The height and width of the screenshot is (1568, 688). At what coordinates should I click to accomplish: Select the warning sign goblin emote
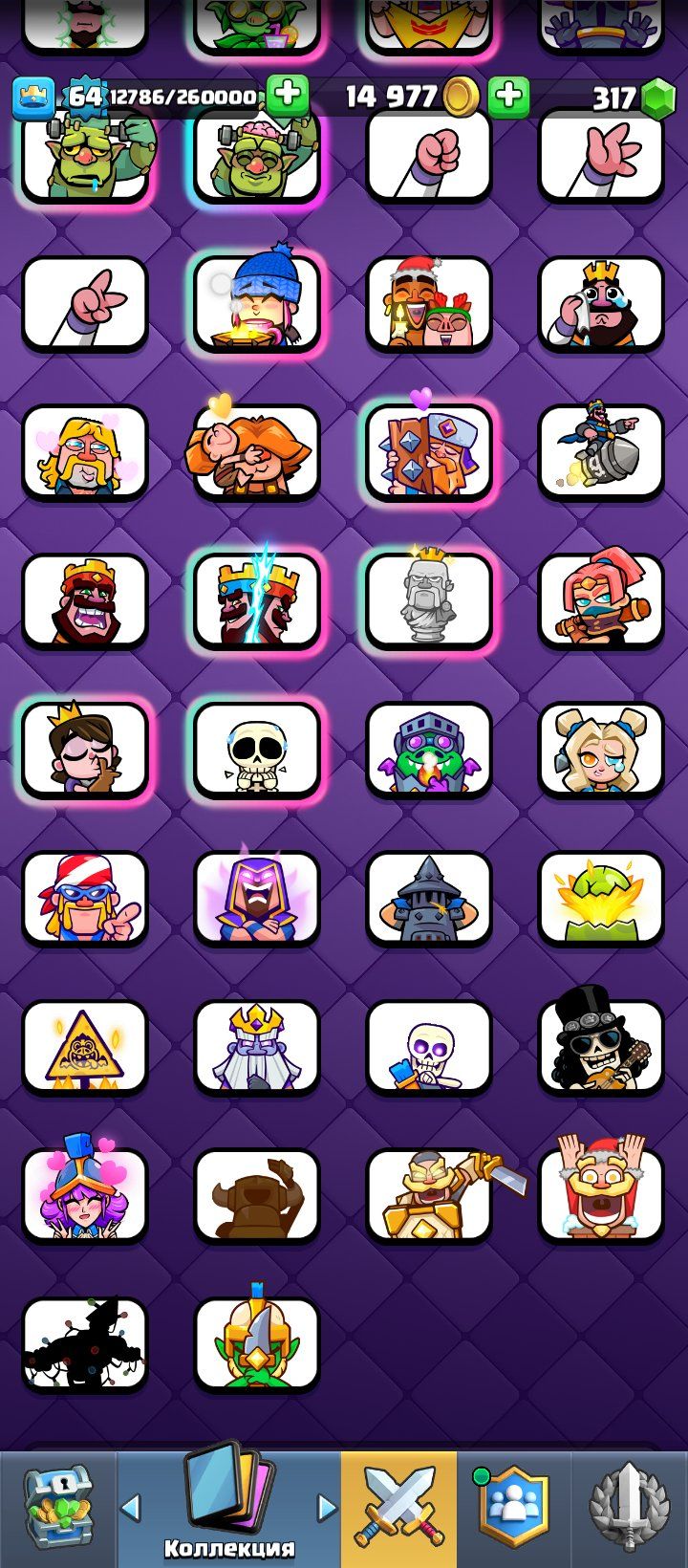coord(84,1047)
